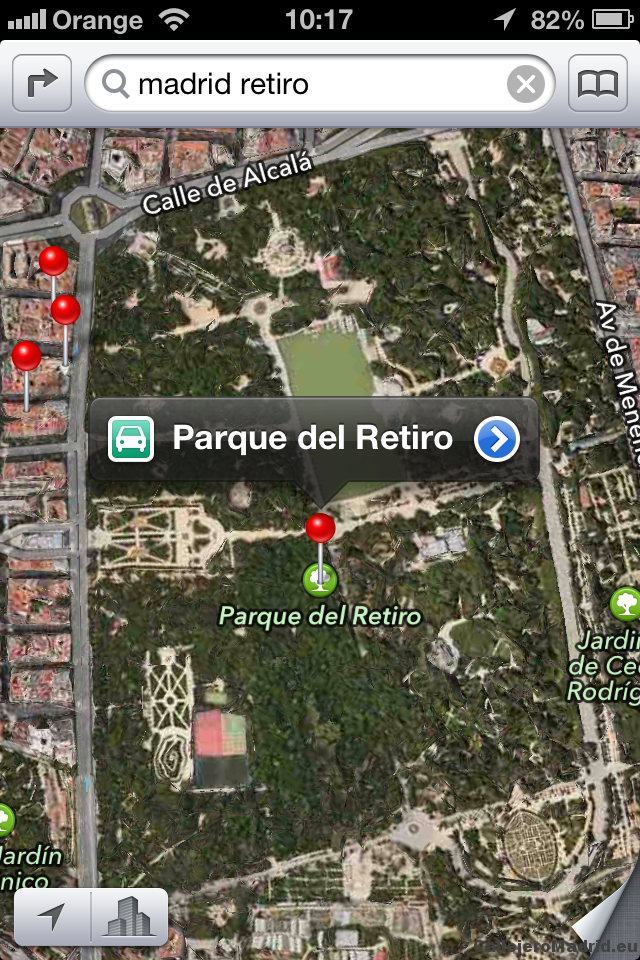The image size is (640, 960).
Task: Center map on current location
Action: point(52,917)
